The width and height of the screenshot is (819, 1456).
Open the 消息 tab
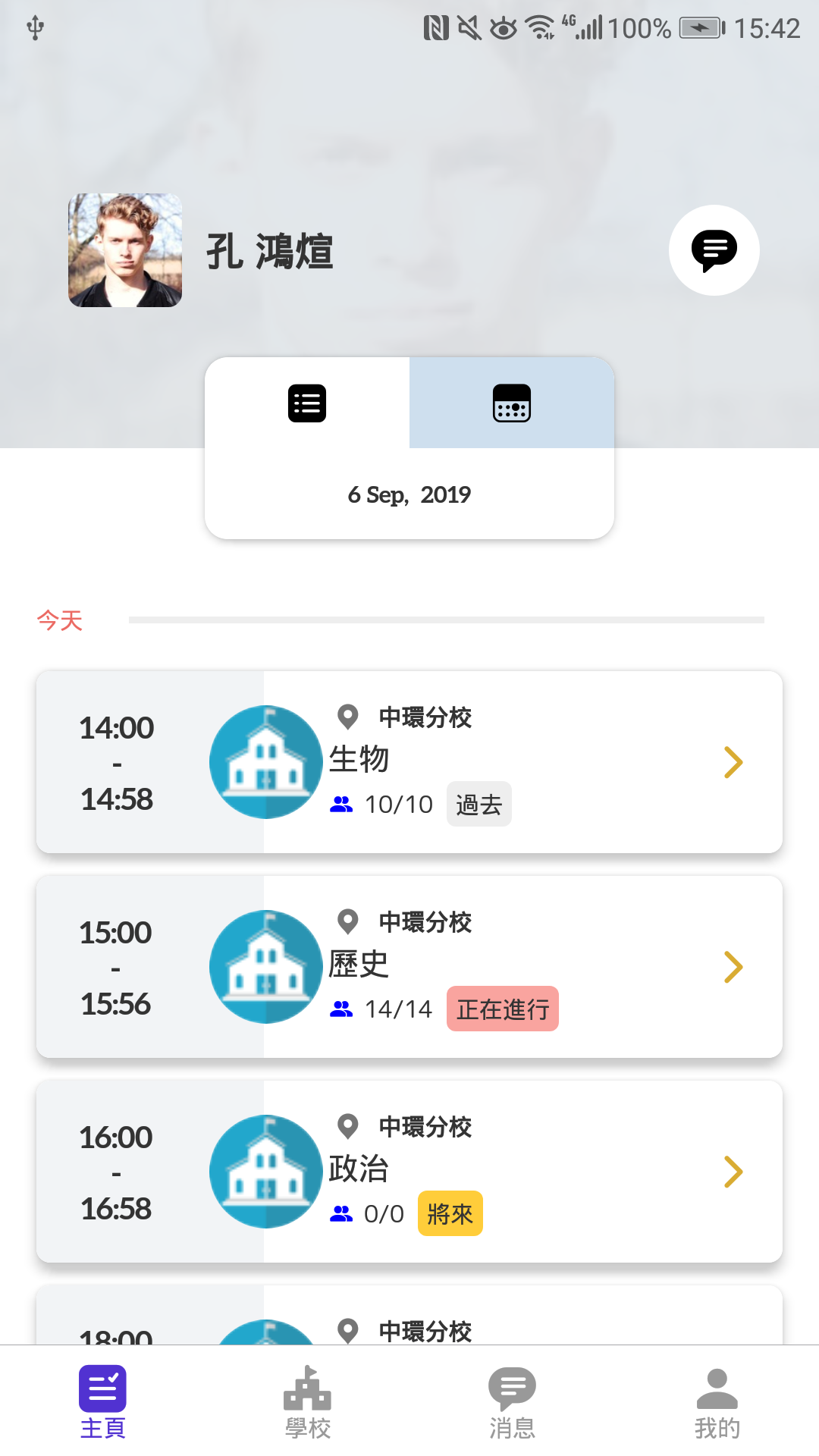point(512,1401)
